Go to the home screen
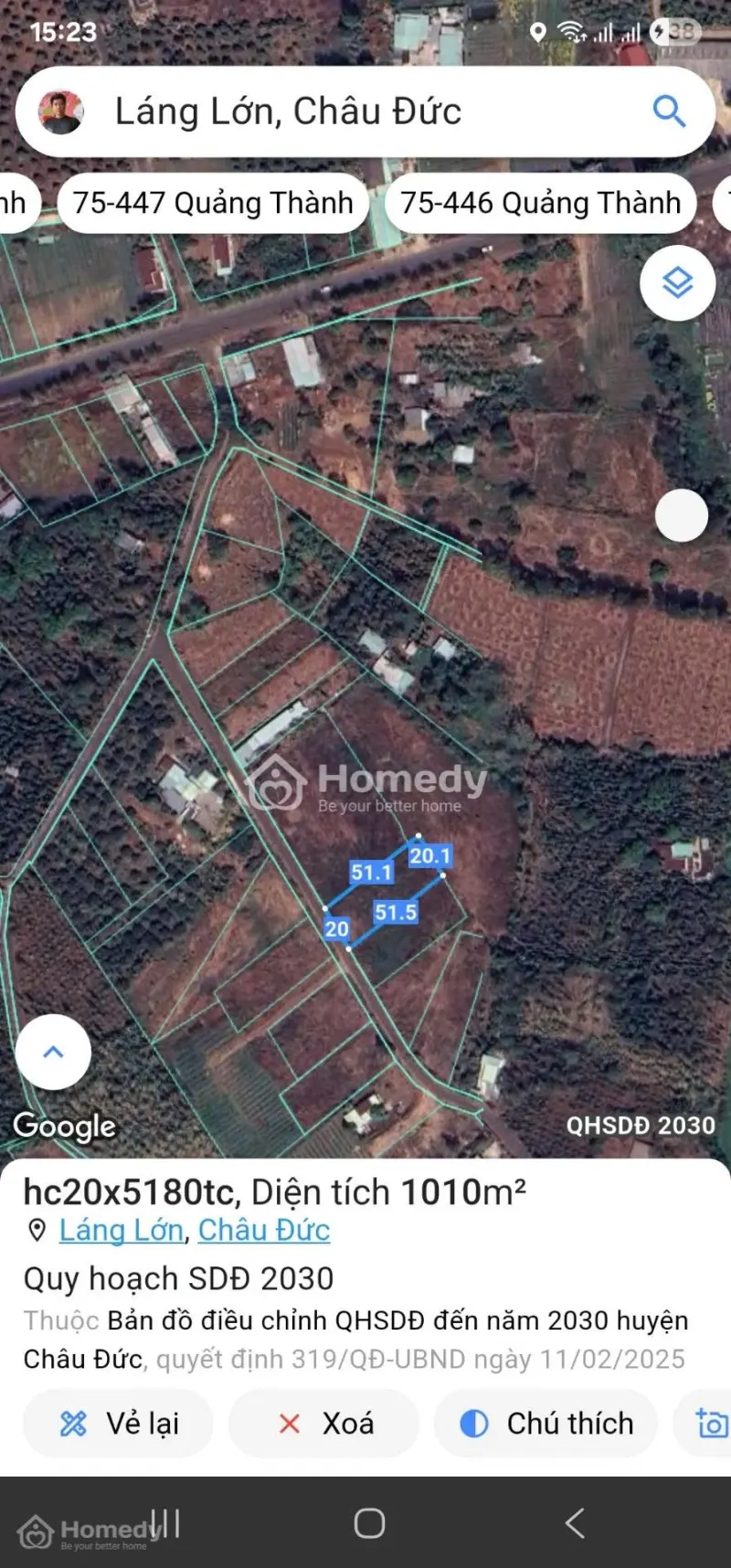Viewport: 731px width, 1568px height. point(369,1523)
